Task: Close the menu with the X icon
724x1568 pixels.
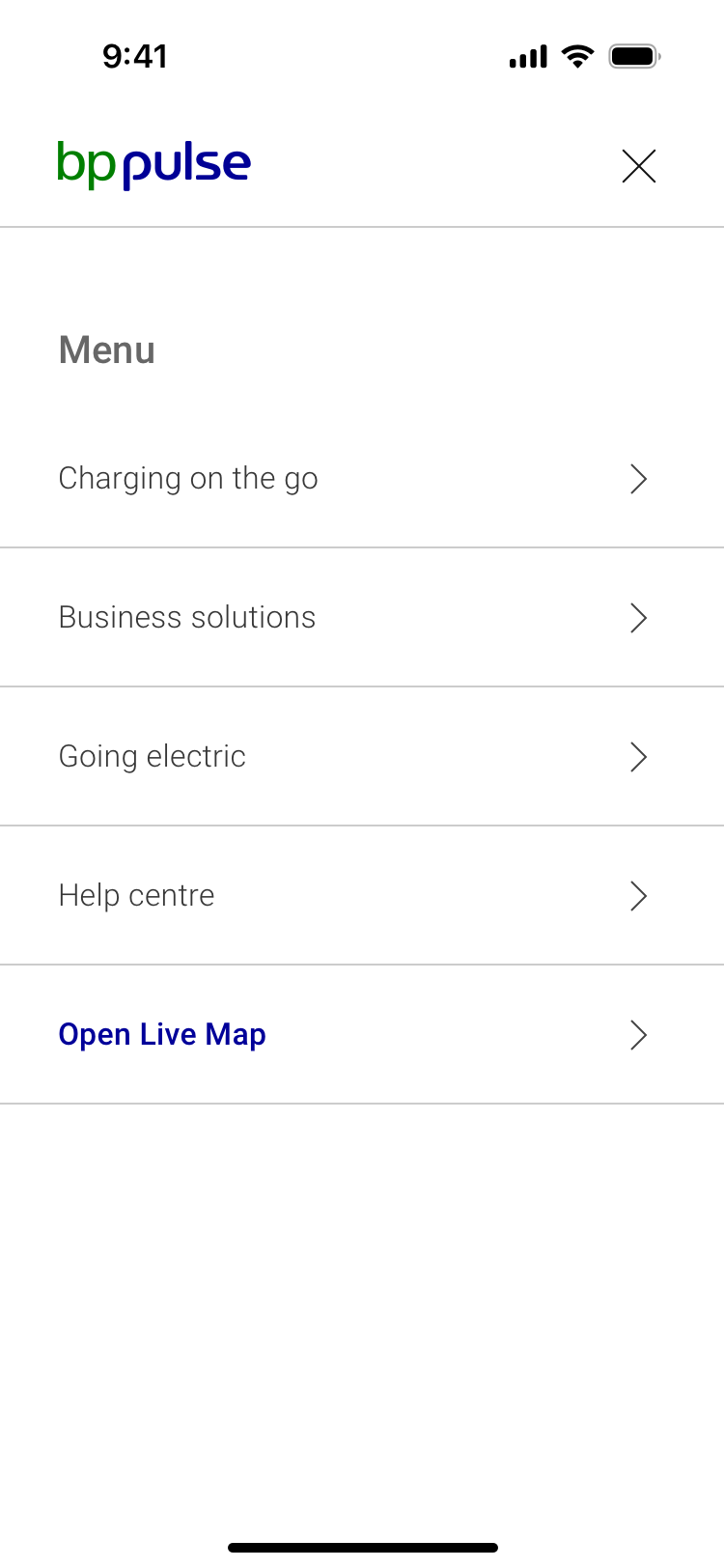Action: (638, 166)
